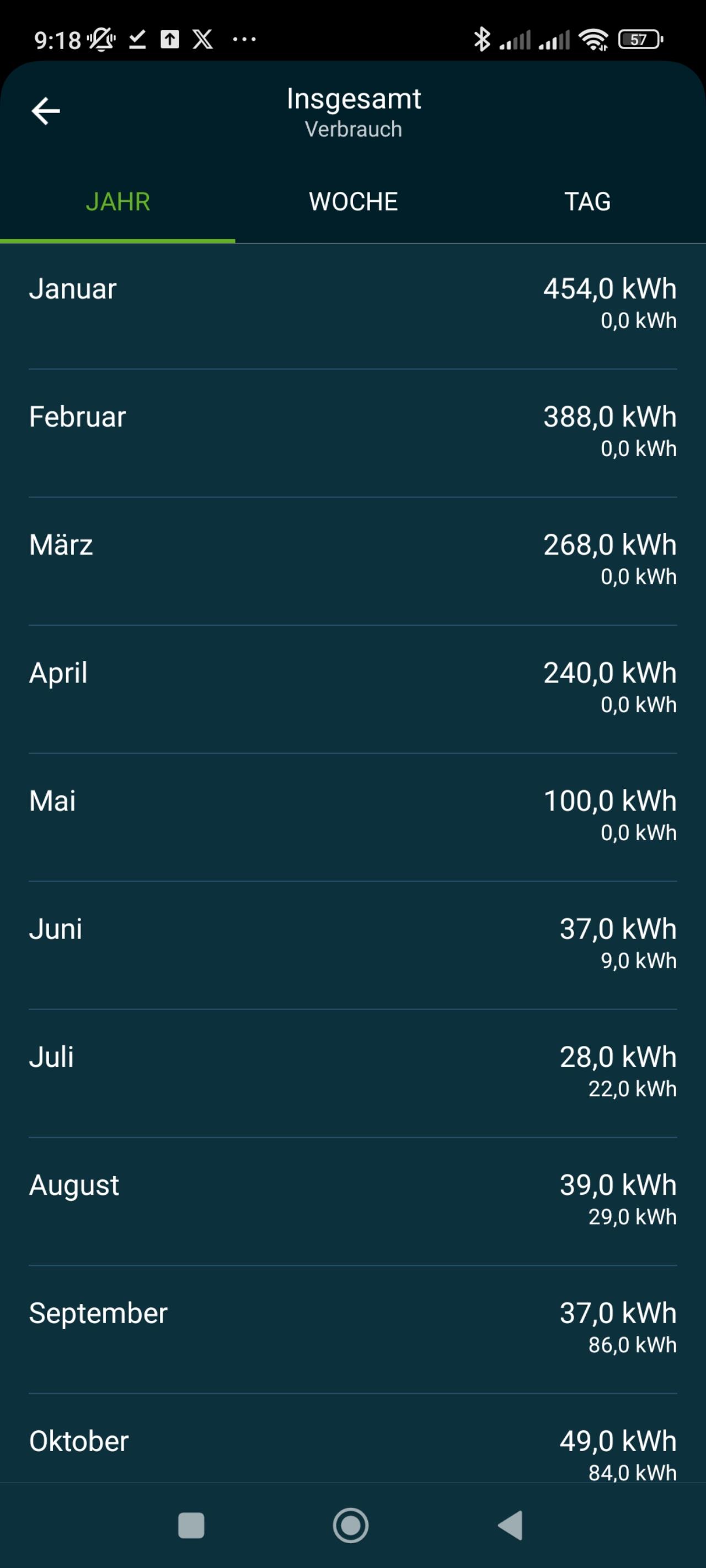Switch to the TAG tab
Image resolution: width=706 pixels, height=1568 pixels.
588,201
